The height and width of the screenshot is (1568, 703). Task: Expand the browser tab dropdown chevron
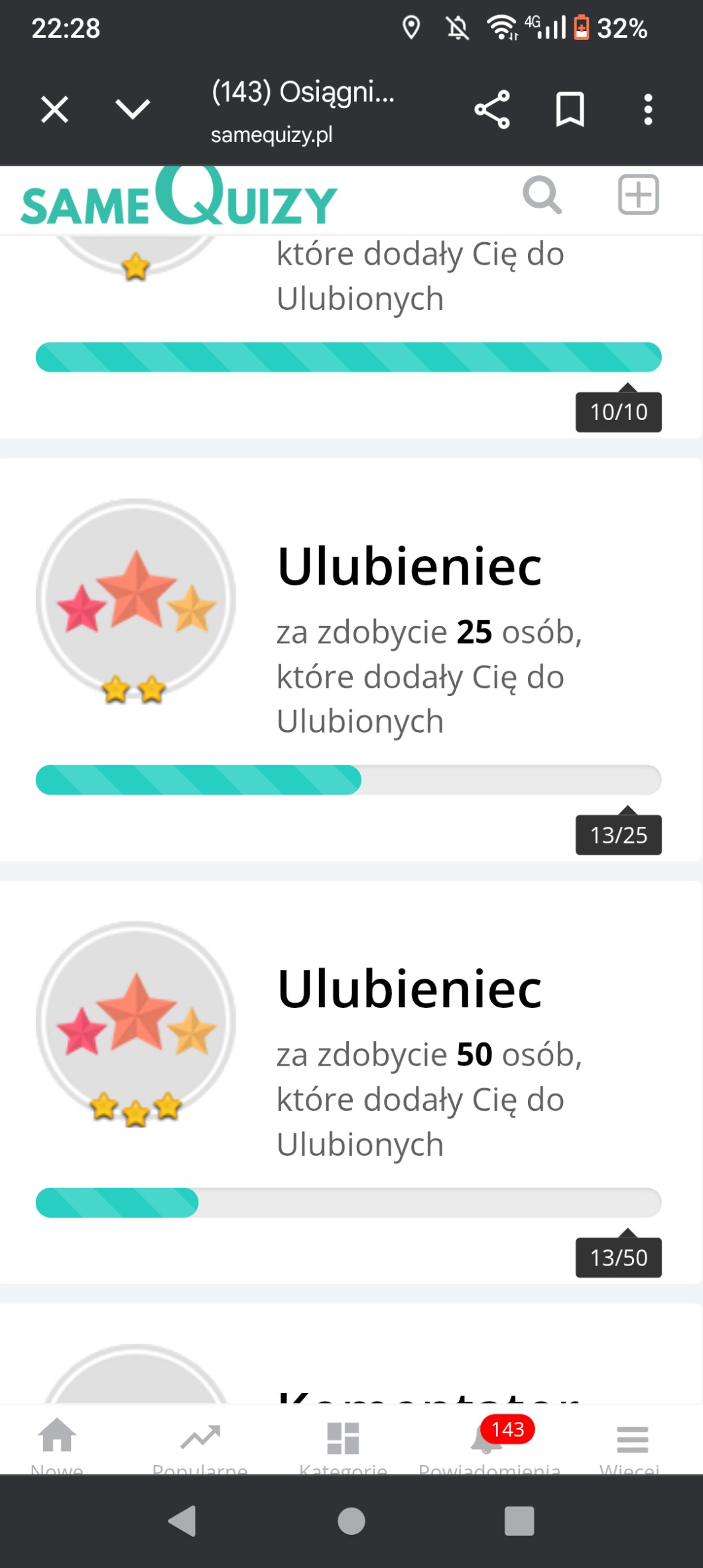click(x=133, y=109)
